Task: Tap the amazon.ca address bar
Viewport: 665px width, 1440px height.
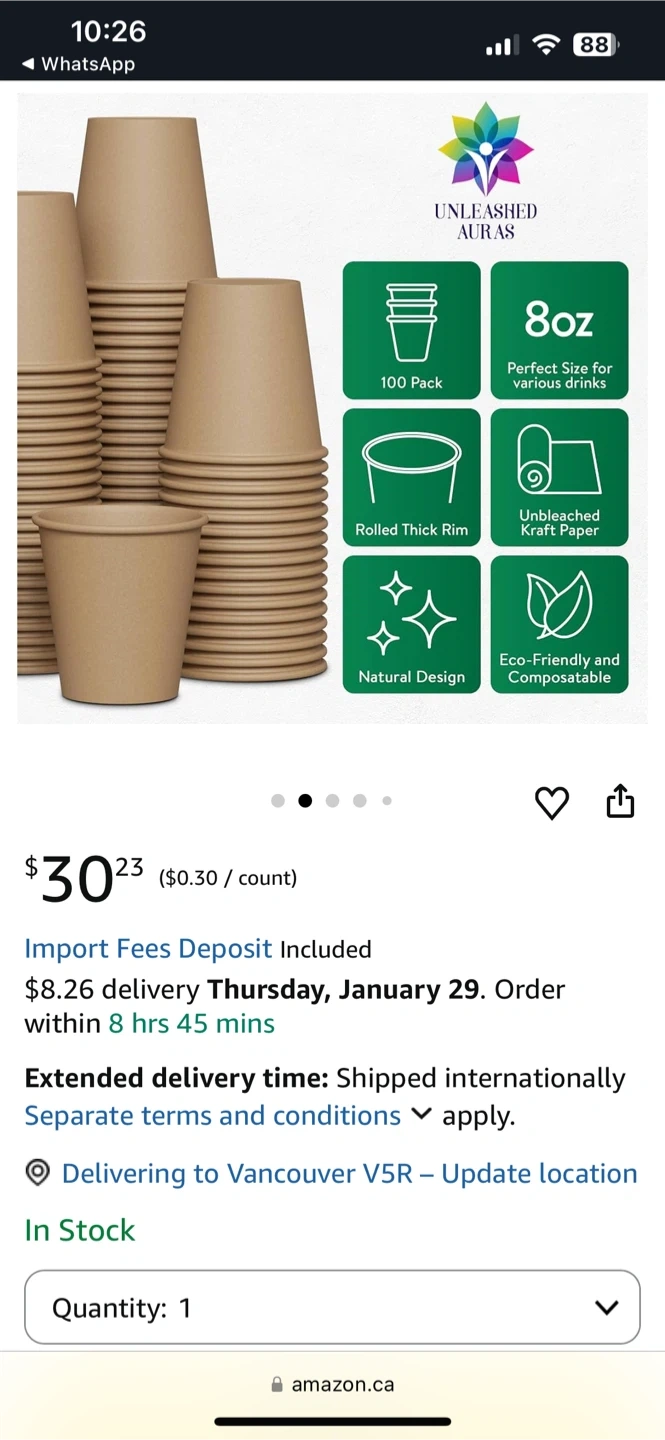Action: pyautogui.click(x=332, y=1385)
